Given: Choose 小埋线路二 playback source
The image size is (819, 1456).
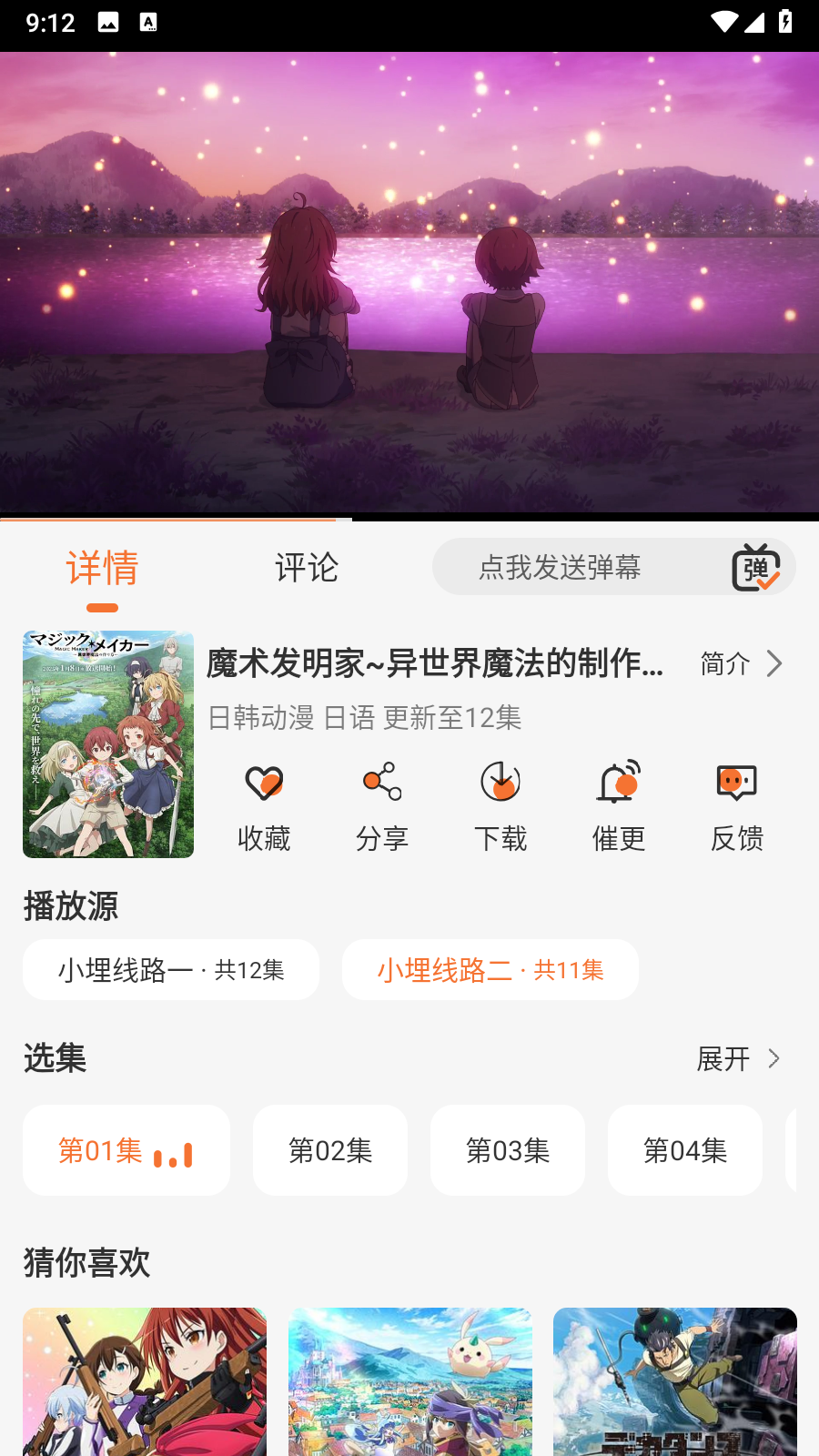Looking at the screenshot, I should [x=490, y=970].
